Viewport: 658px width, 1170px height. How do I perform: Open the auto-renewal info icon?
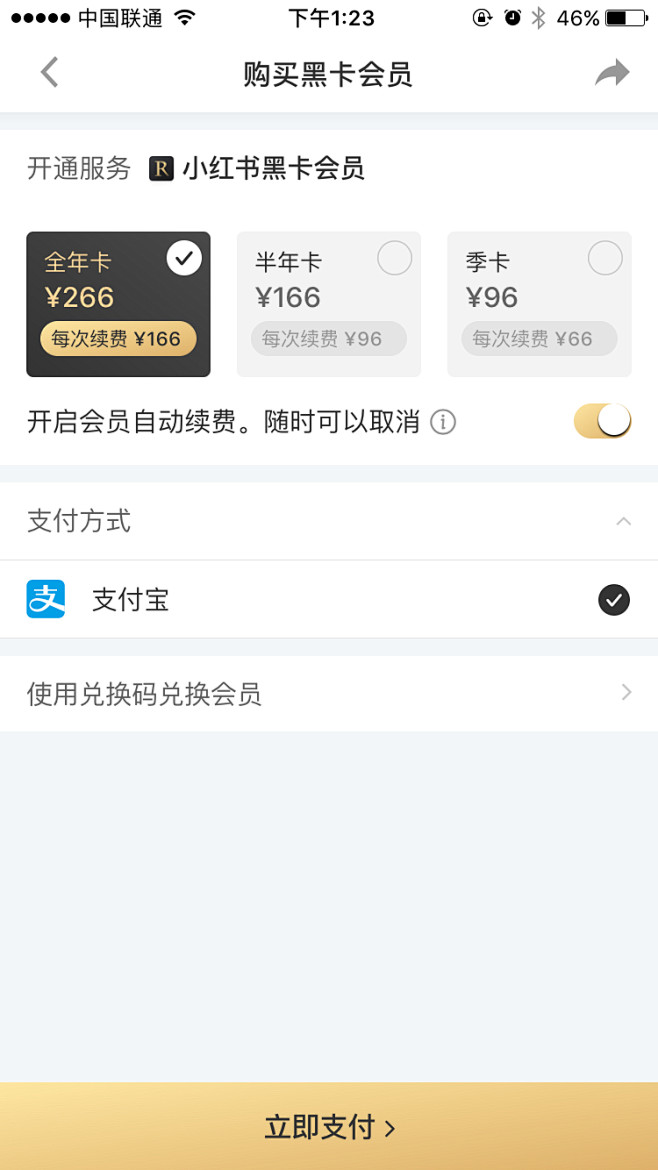(x=443, y=422)
